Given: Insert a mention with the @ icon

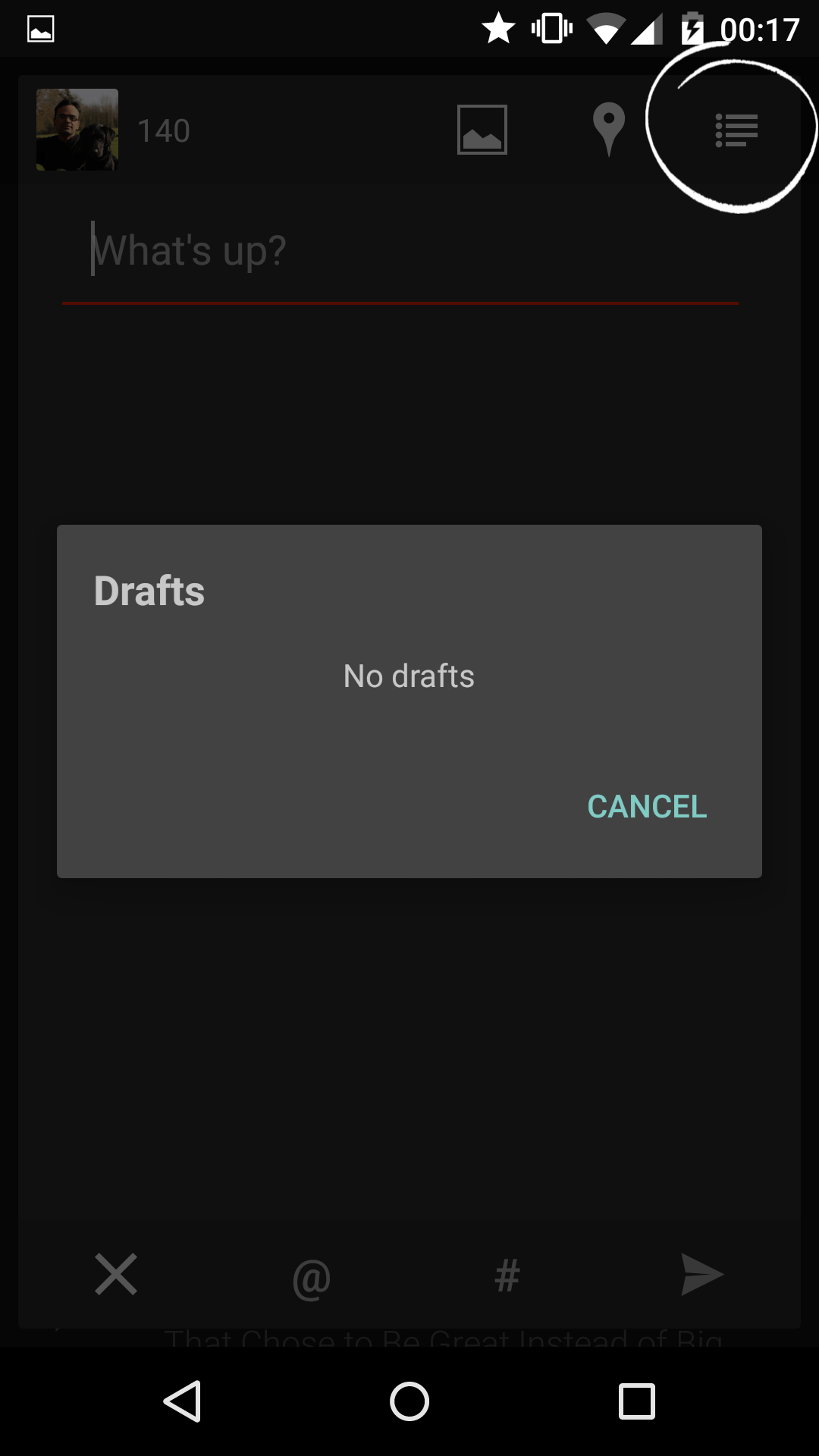Looking at the screenshot, I should coord(312,1277).
